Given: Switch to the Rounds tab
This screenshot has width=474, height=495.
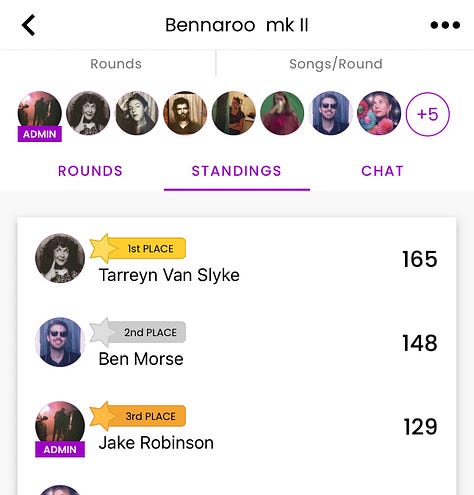Looking at the screenshot, I should [90, 171].
